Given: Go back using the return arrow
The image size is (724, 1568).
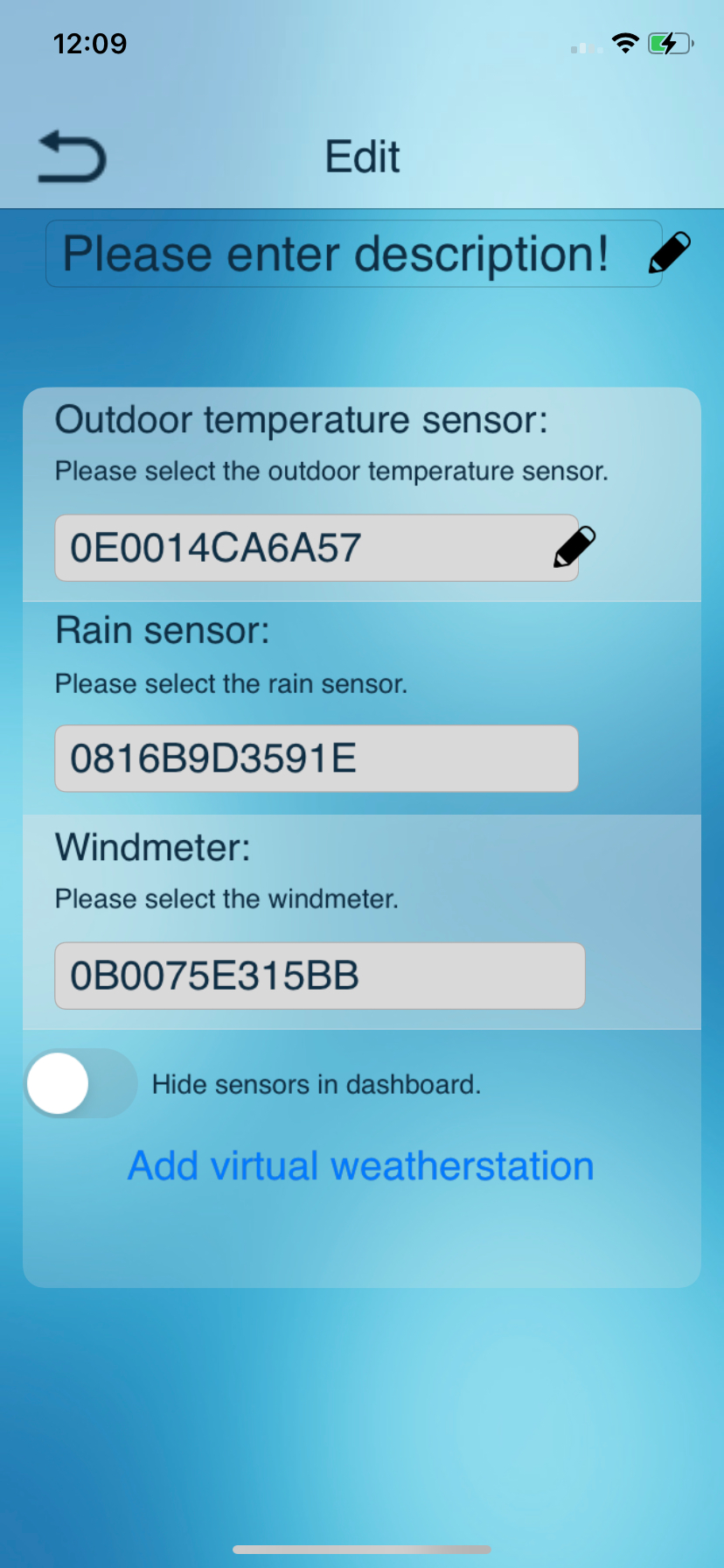Looking at the screenshot, I should coord(72,157).
